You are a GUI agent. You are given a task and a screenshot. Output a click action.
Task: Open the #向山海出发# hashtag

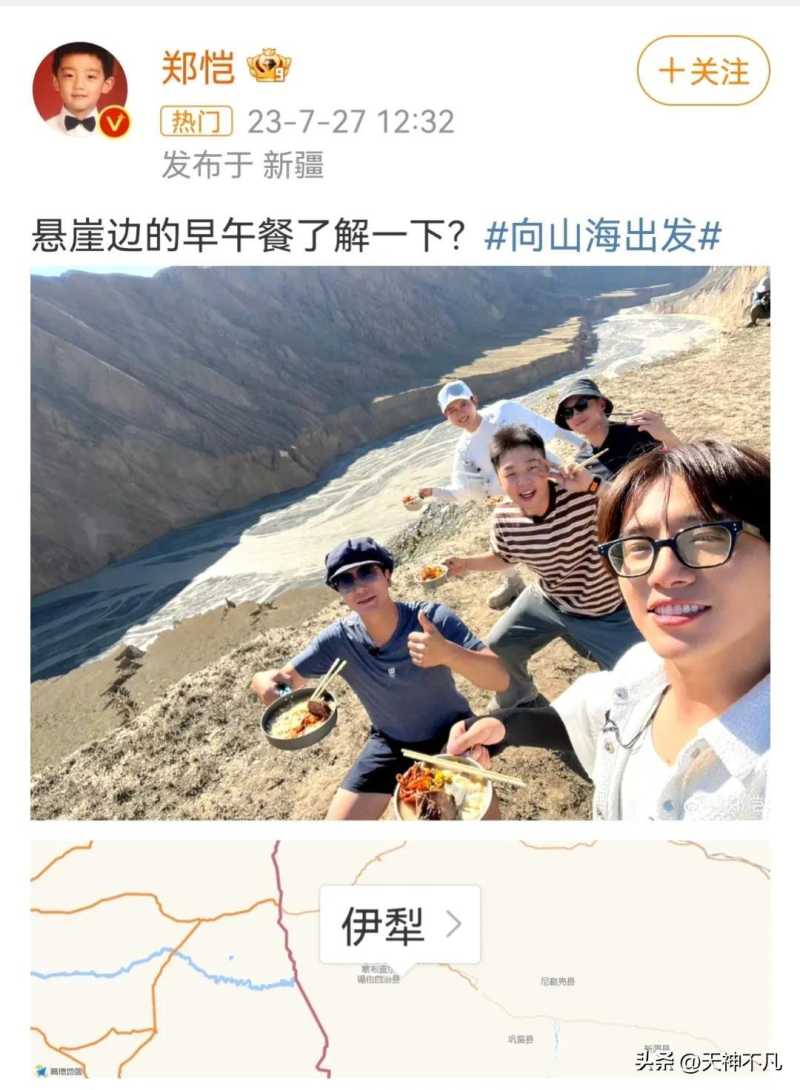pyautogui.click(x=603, y=236)
